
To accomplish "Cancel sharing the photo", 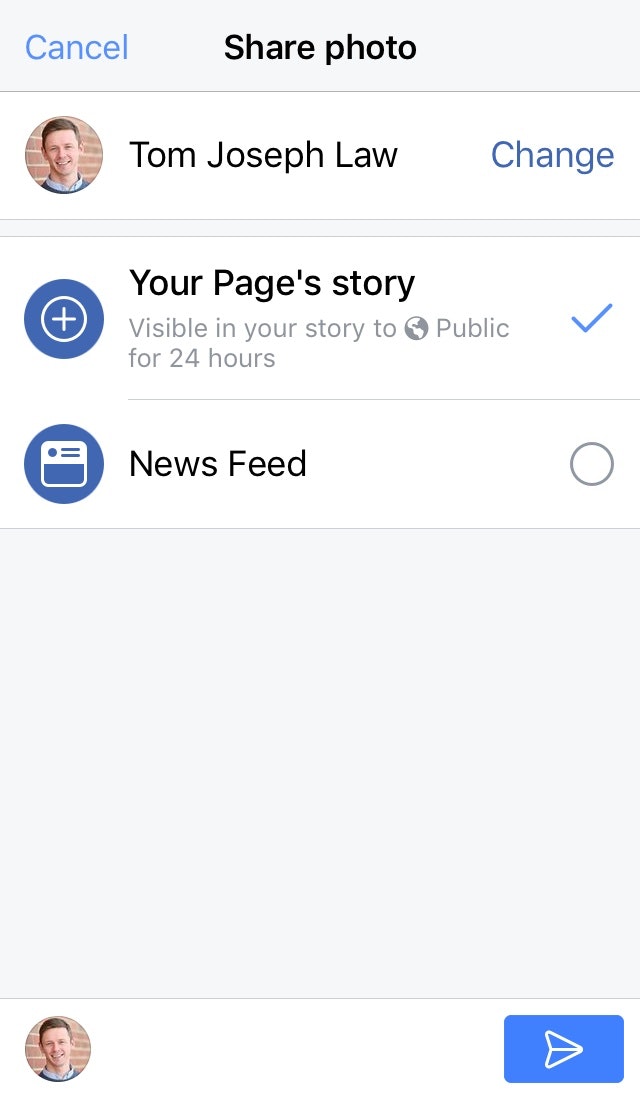I will tap(76, 47).
